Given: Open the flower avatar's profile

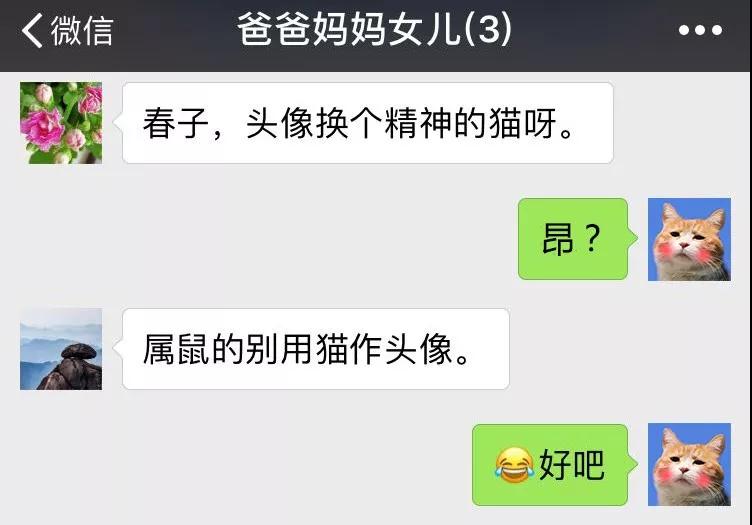Looking at the screenshot, I should point(61,123).
